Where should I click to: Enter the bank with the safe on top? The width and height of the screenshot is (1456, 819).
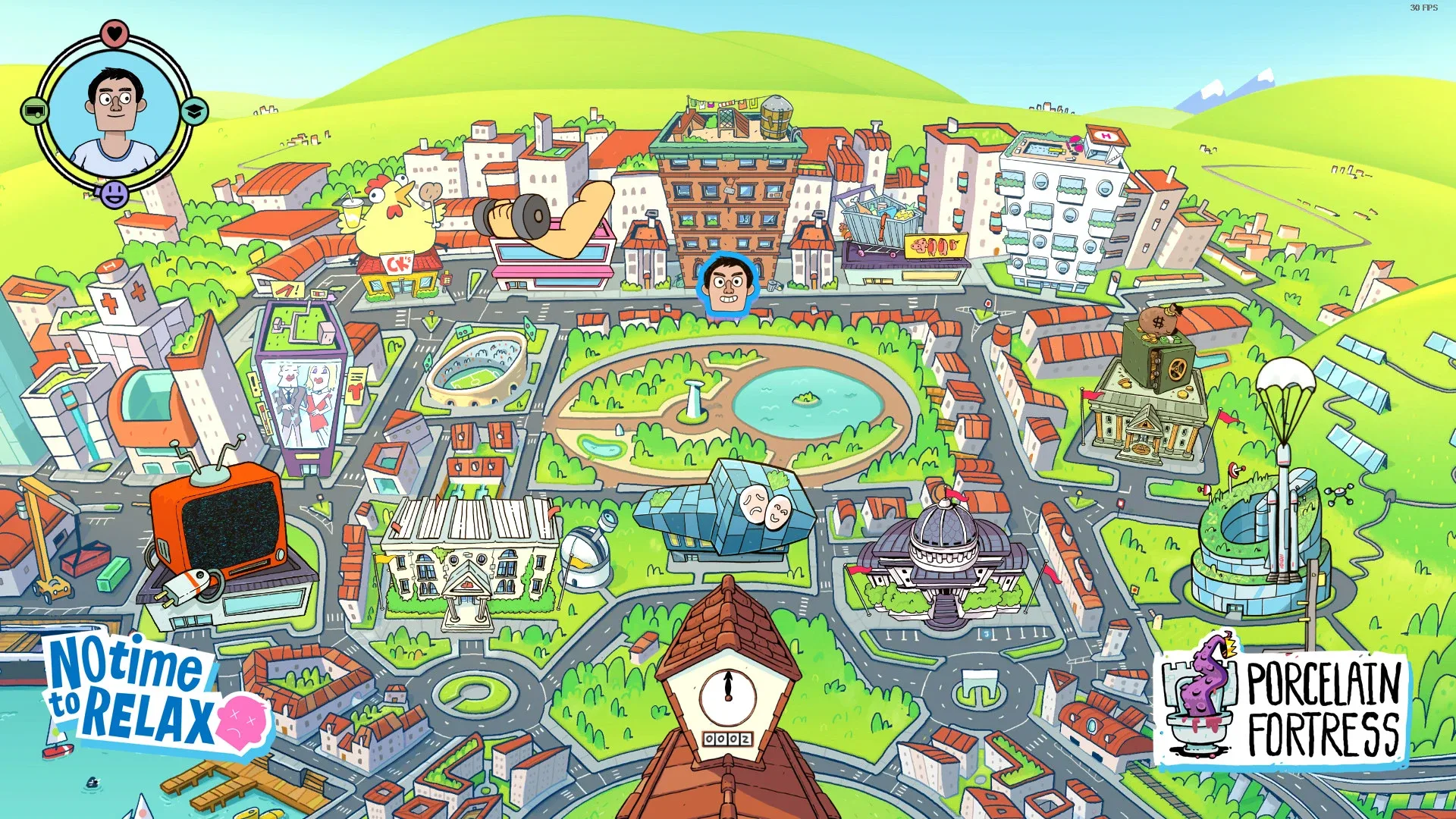pyautogui.click(x=1149, y=394)
